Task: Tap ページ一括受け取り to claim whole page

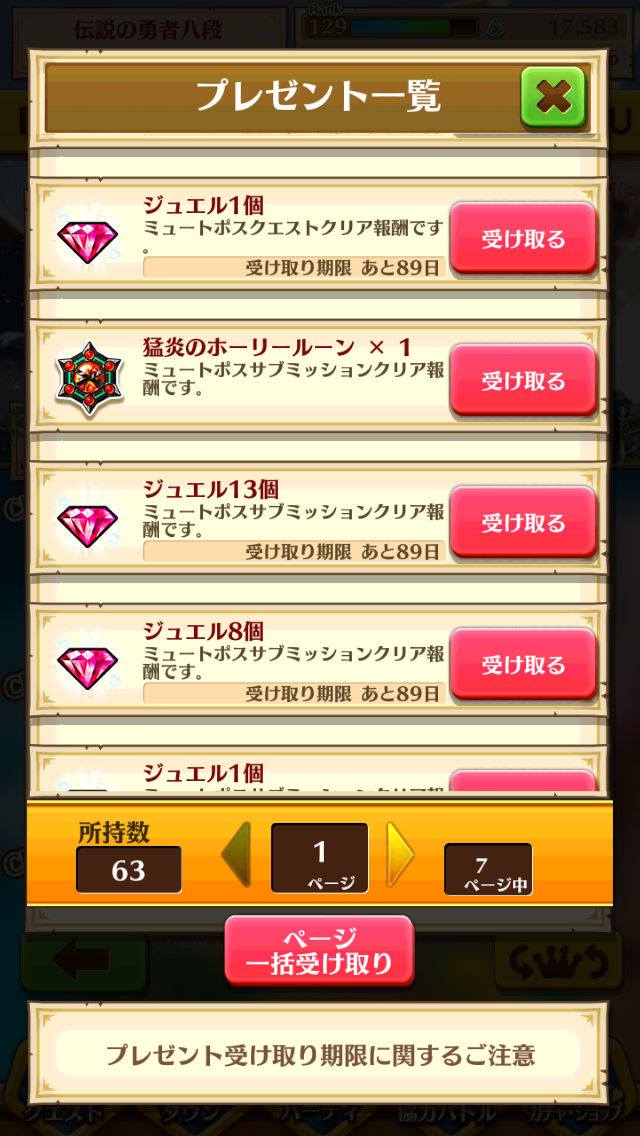Action: coord(319,951)
